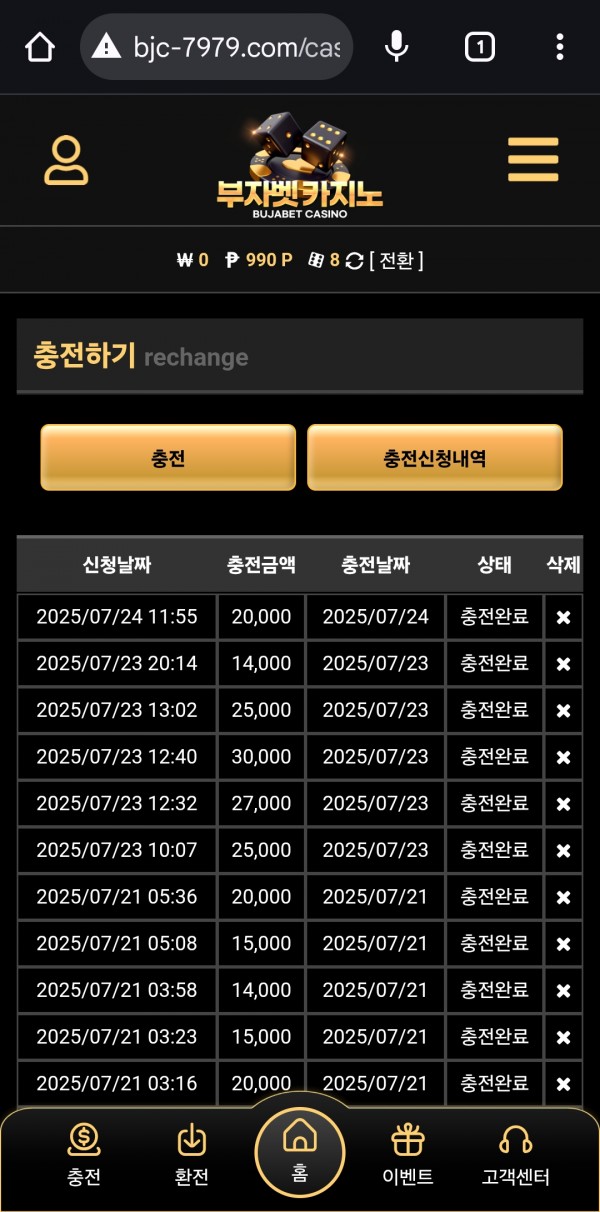
Task: Tap the 전환 conversion link
Action: (396, 260)
